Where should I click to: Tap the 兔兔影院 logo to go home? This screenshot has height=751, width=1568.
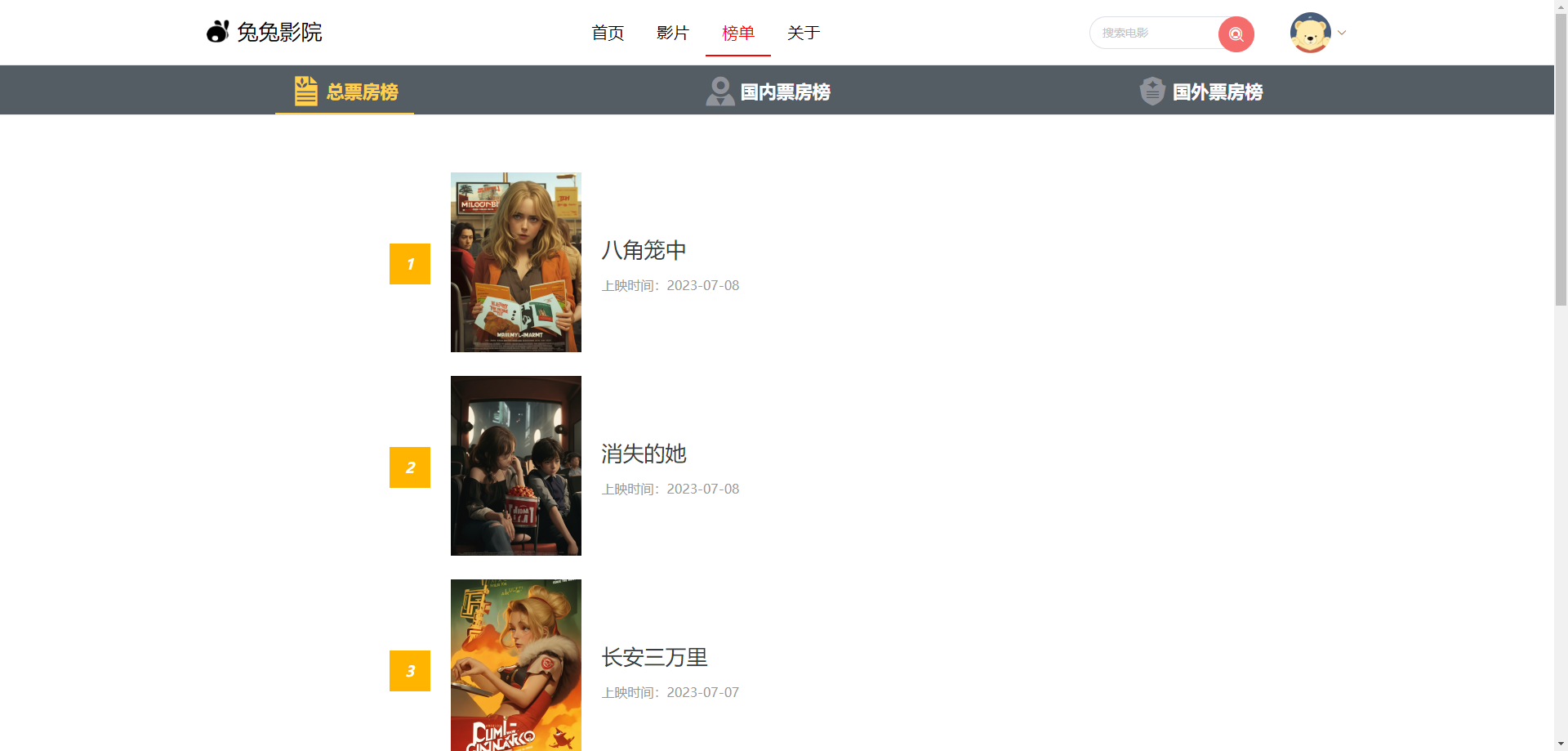tap(265, 33)
